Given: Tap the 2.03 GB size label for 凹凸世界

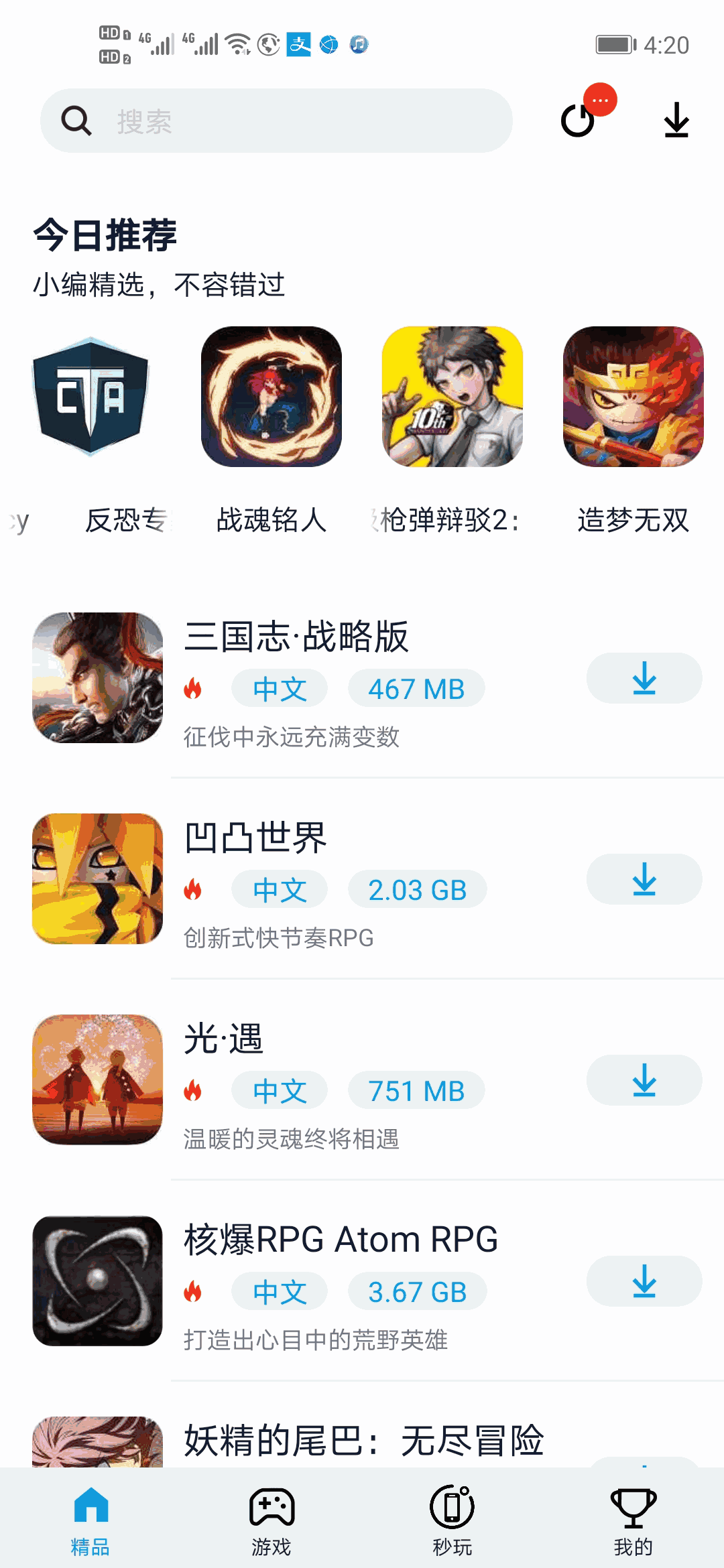Looking at the screenshot, I should pyautogui.click(x=417, y=889).
